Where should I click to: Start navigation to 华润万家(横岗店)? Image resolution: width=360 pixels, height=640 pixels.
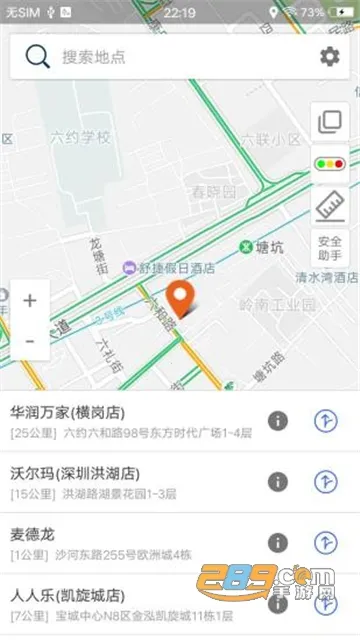(326, 421)
